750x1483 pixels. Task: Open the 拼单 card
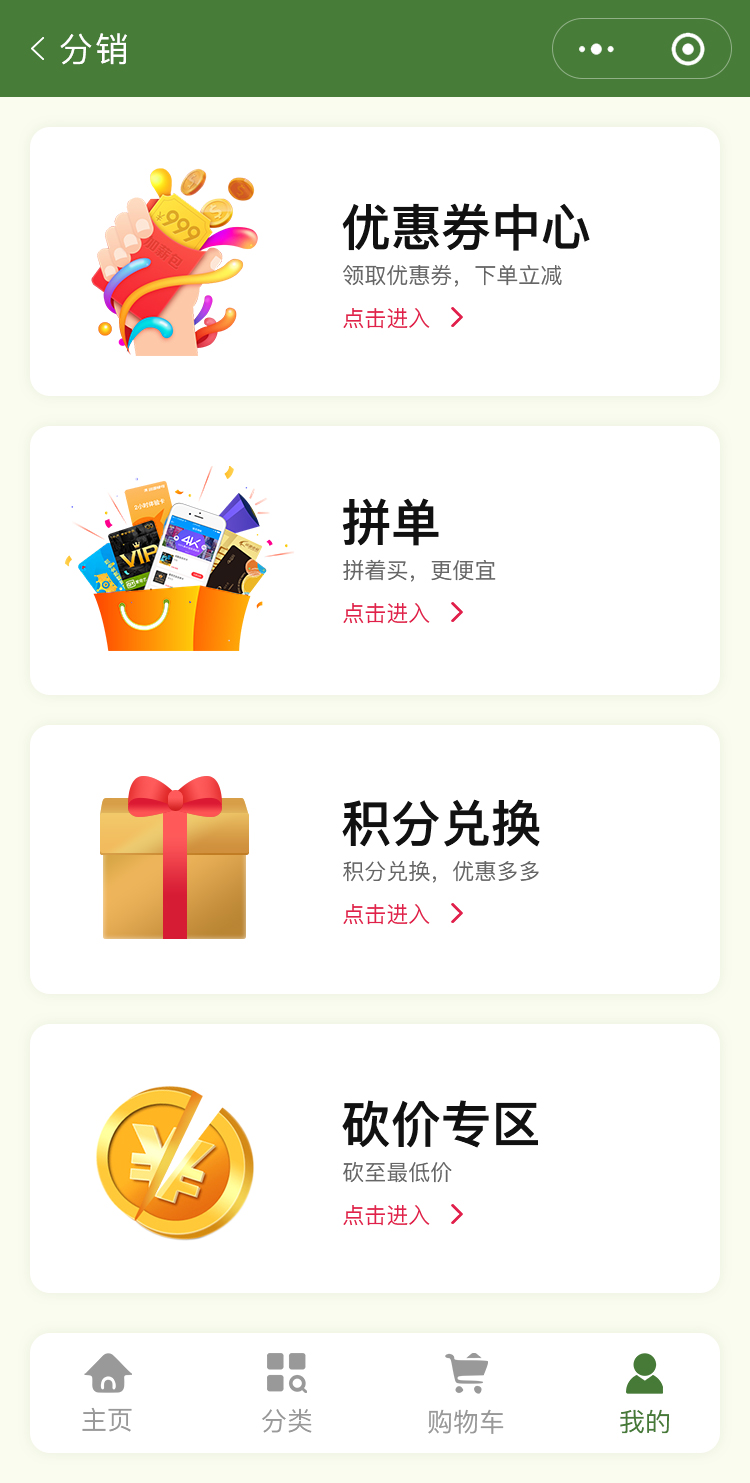(375, 560)
